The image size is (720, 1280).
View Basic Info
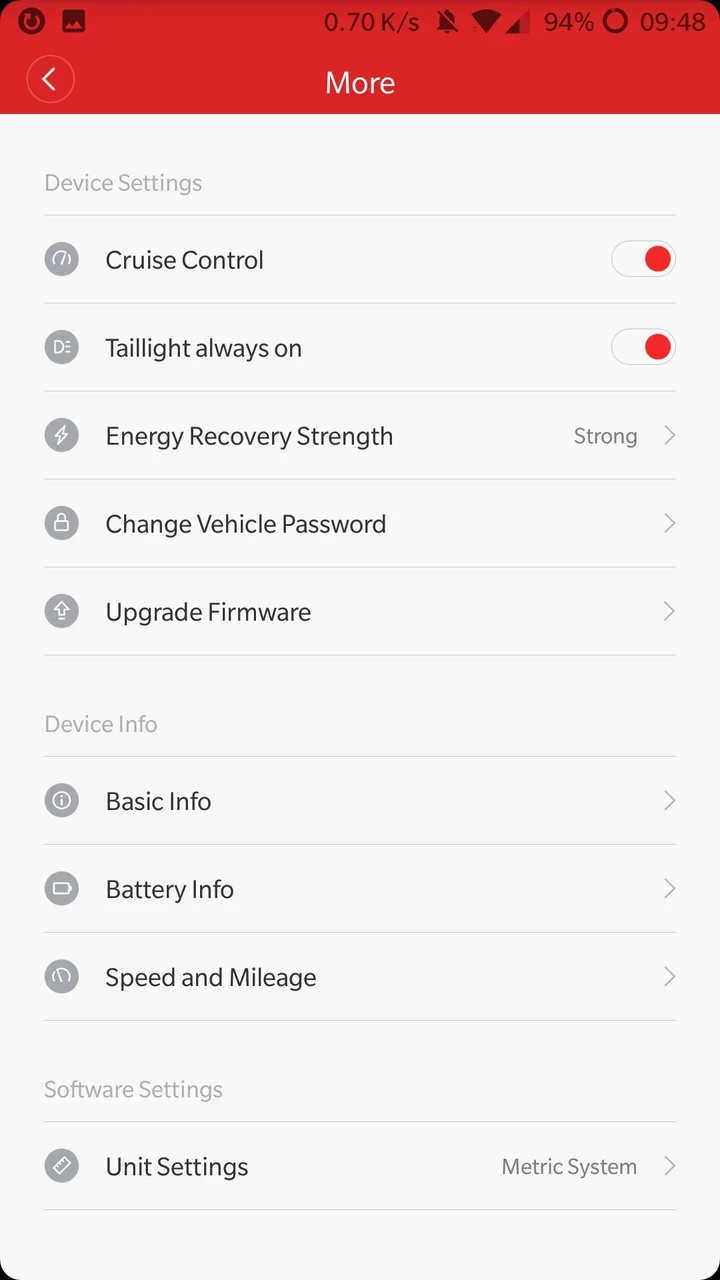(360, 800)
